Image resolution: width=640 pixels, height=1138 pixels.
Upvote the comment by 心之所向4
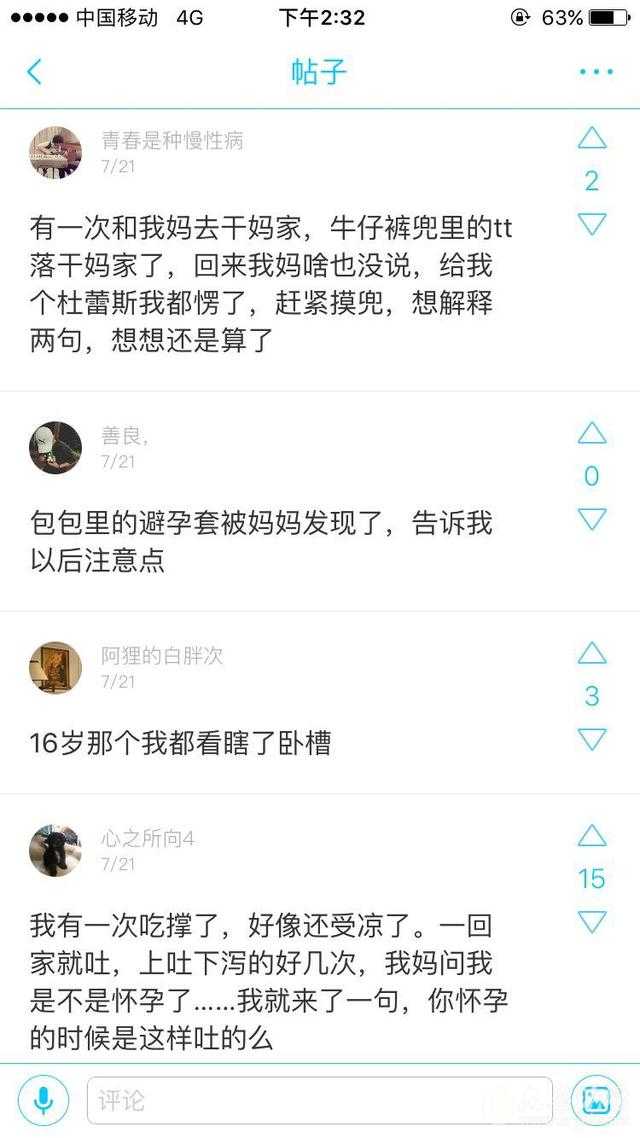(592, 836)
